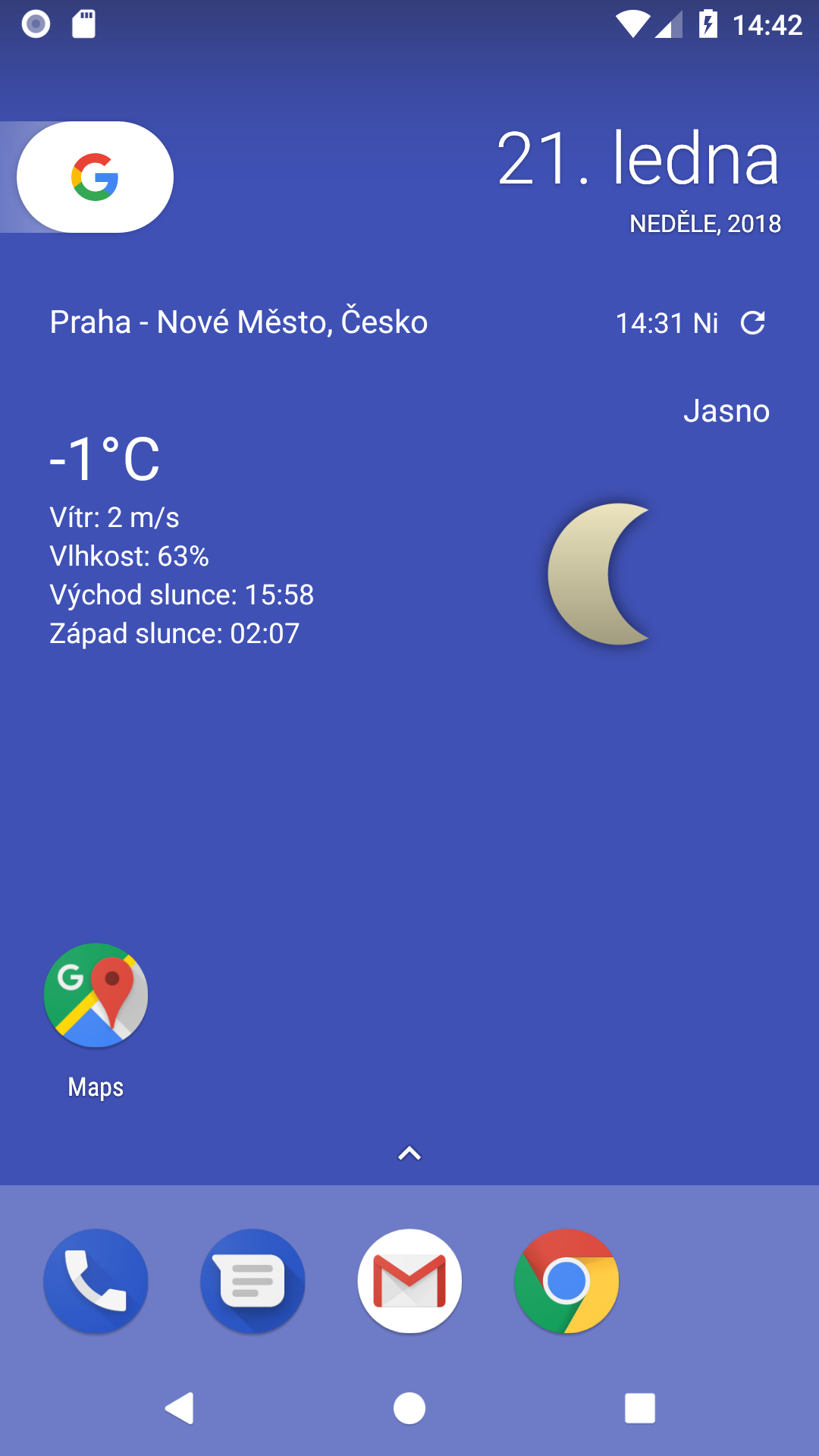Screen dimensions: 819x1456
Task: Launch the Phone dialer
Action: click(x=96, y=1281)
